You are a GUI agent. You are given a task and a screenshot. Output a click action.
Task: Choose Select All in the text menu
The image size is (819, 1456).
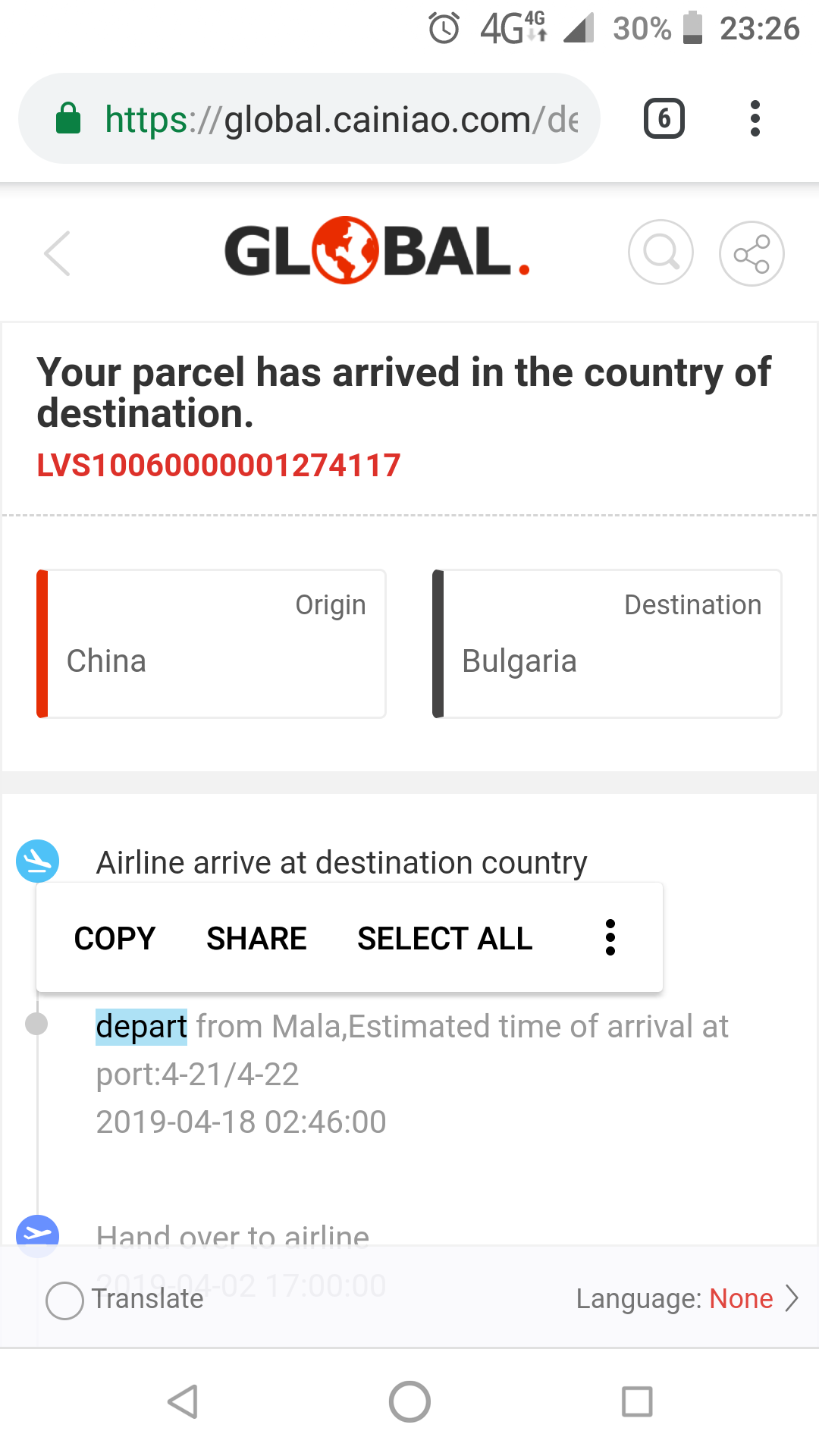pos(445,938)
